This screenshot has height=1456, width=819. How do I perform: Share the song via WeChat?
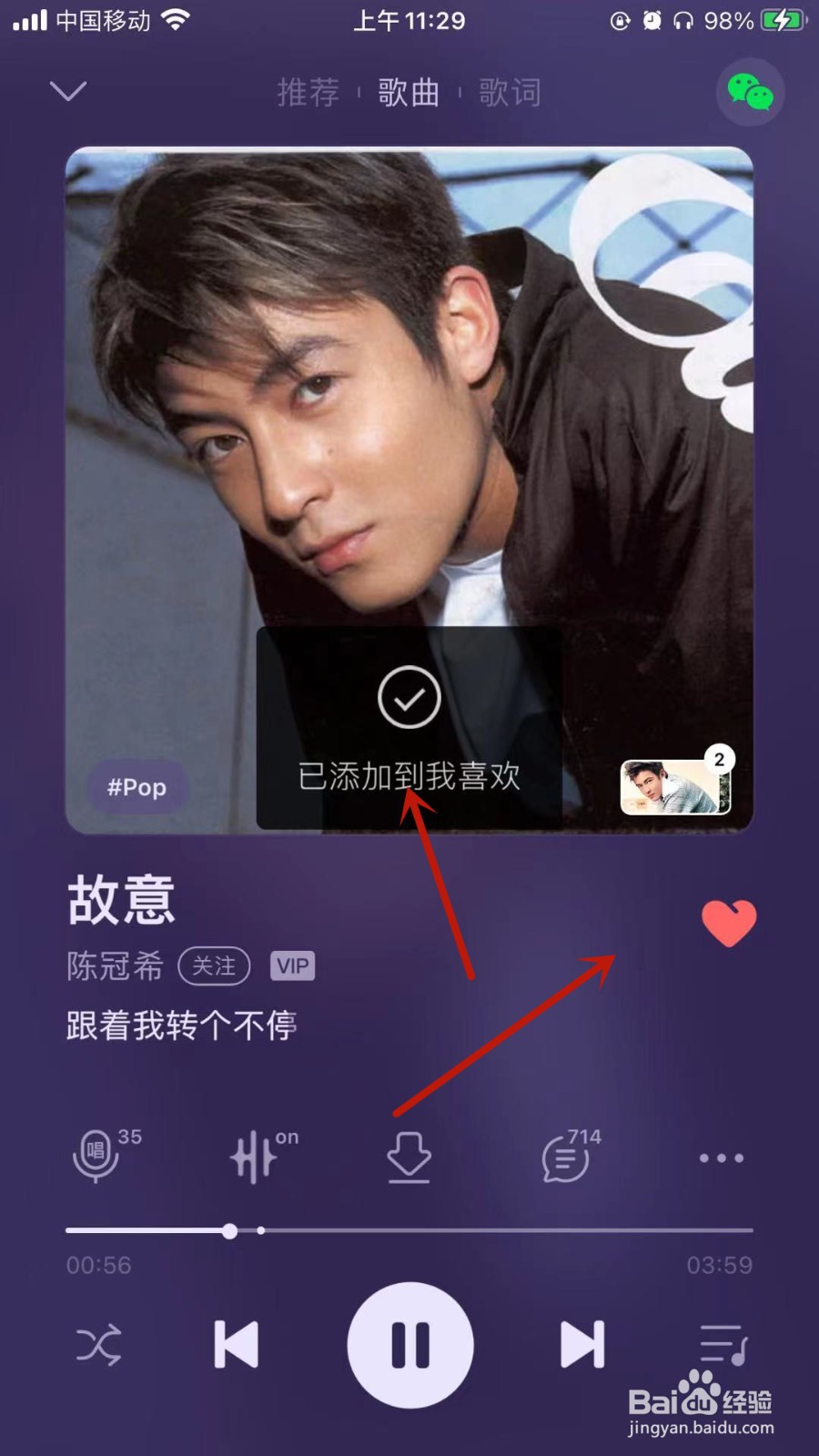[750, 92]
